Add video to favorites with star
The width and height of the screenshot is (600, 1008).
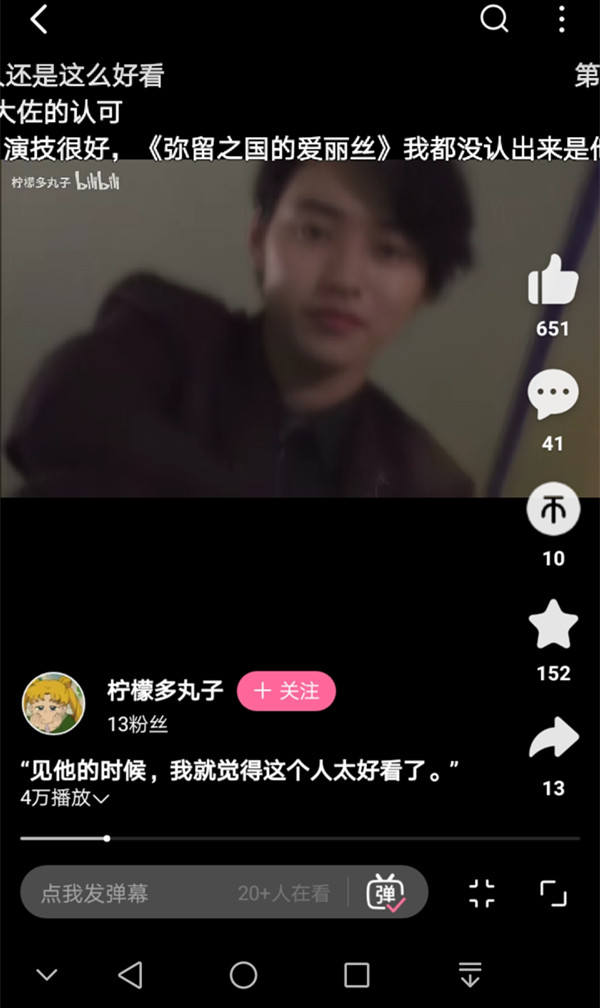553,626
